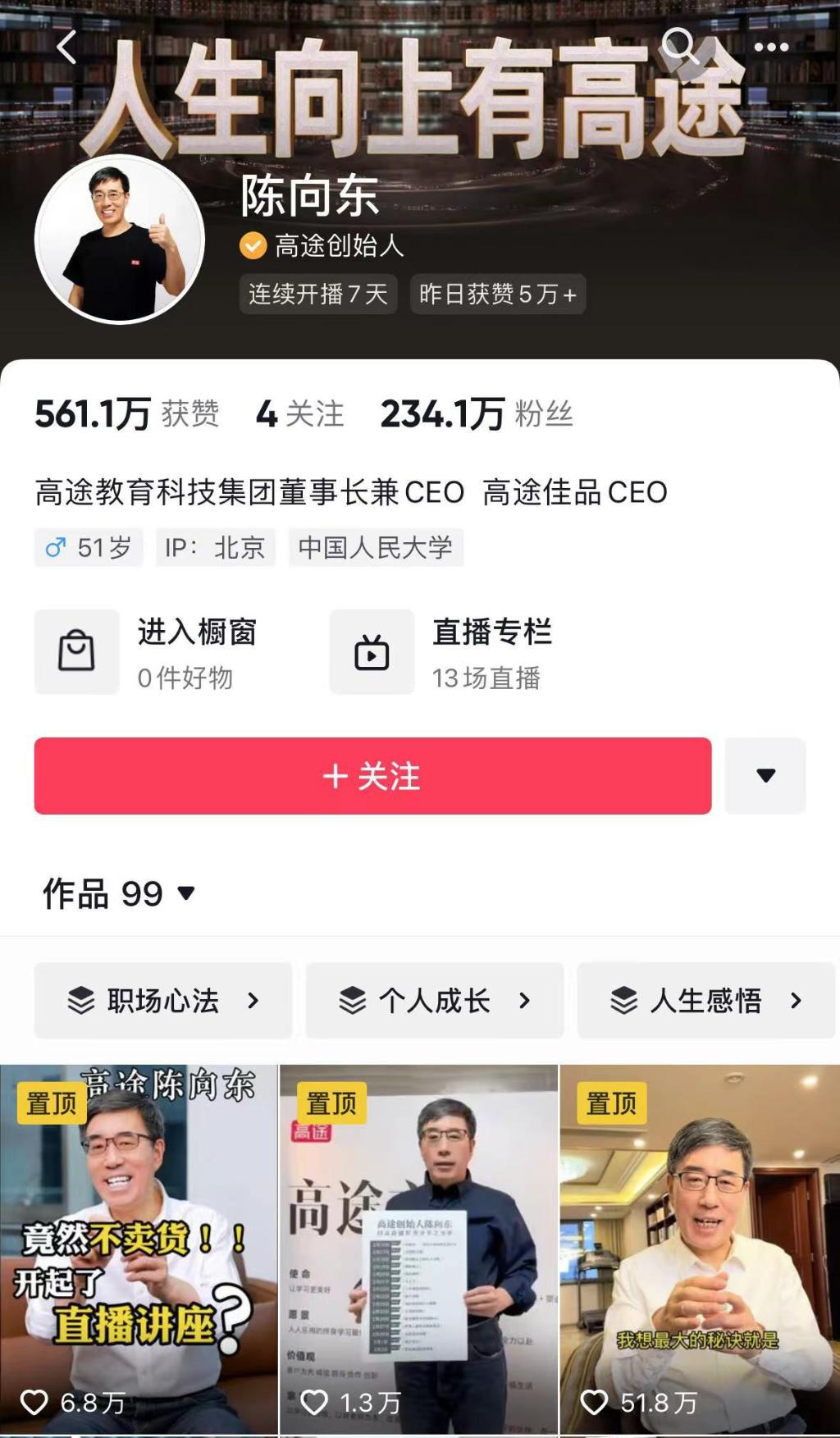840x1438 pixels.
Task: View the profile avatar photo
Action: pyautogui.click(x=120, y=239)
